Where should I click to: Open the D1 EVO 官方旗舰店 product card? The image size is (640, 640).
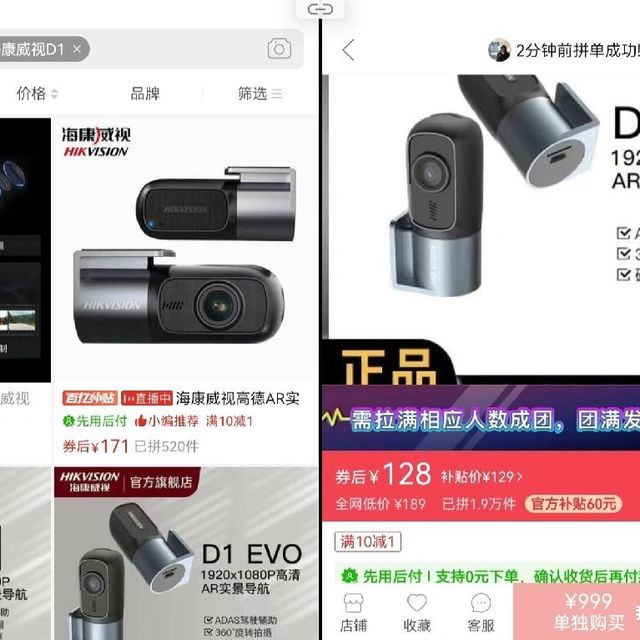[x=185, y=553]
